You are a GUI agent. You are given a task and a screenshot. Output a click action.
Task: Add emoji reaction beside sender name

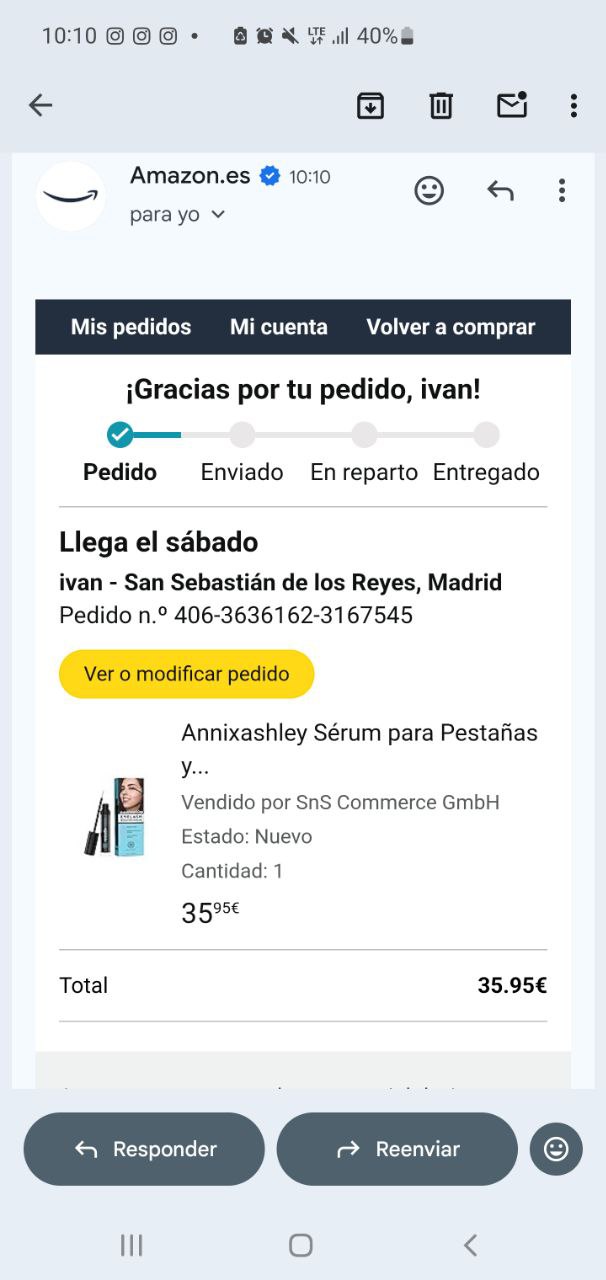(429, 190)
